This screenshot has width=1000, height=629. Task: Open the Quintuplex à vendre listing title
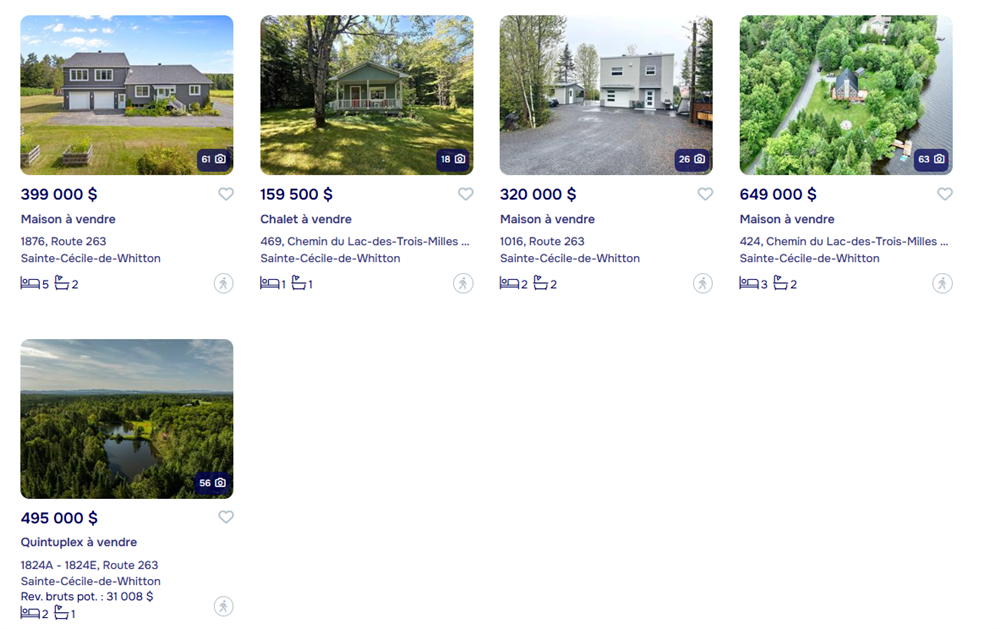coord(79,542)
